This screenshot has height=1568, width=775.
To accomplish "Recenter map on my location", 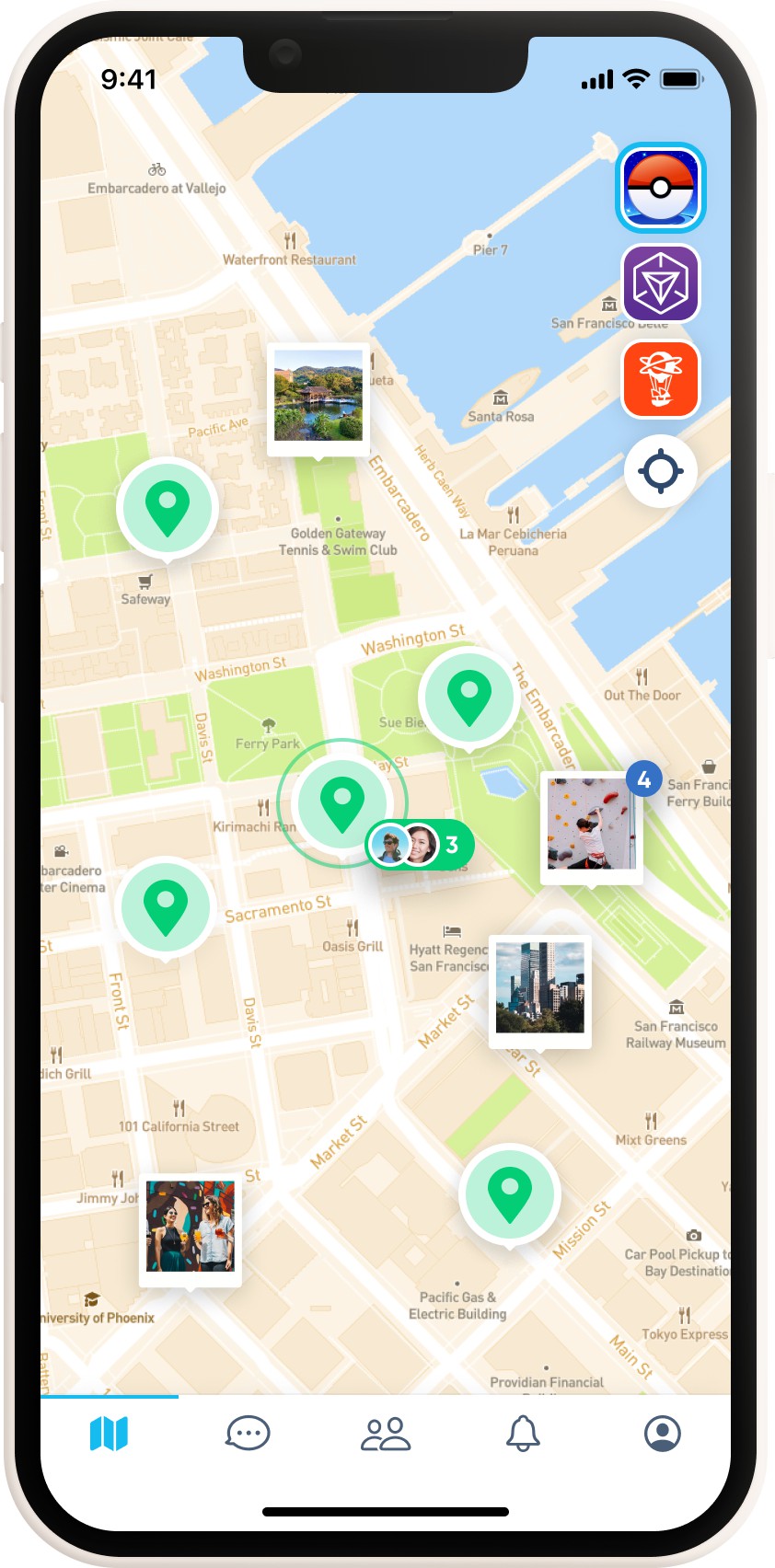I will pos(660,471).
